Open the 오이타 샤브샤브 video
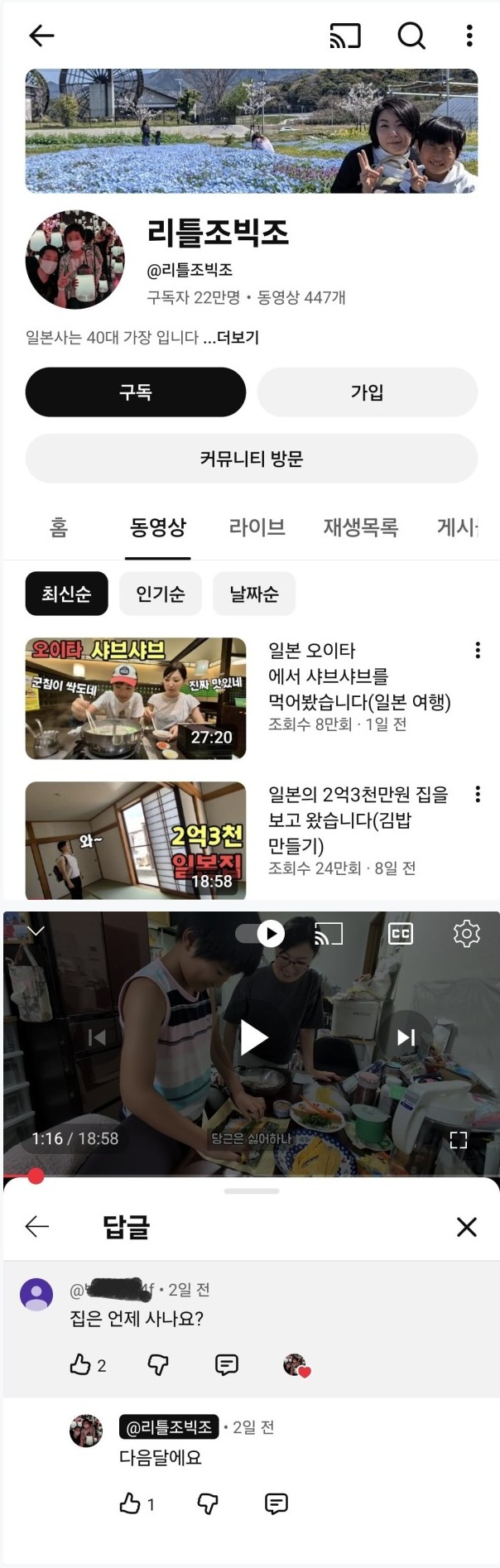Screen dimensions: 500x1568 point(136,698)
